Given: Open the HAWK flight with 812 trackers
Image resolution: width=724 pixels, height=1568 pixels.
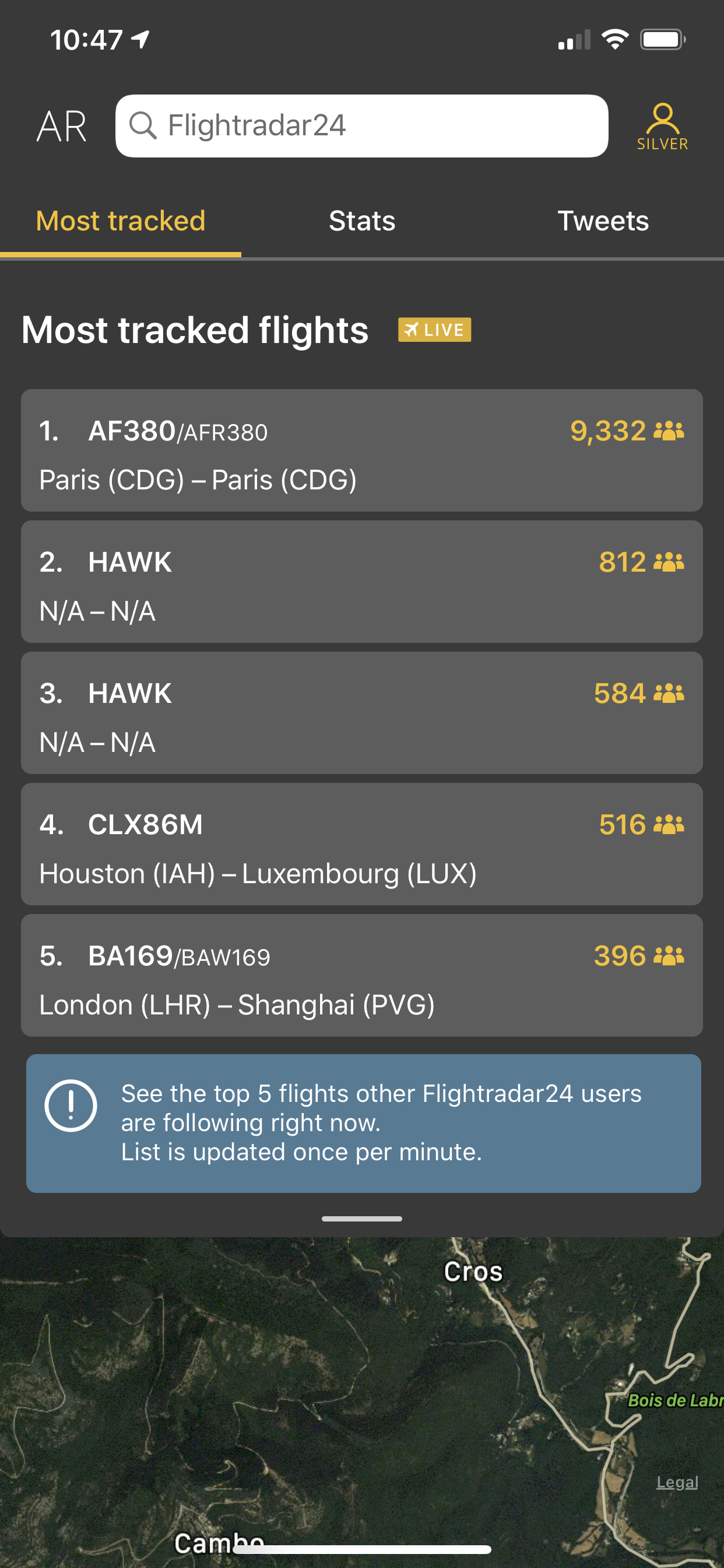Looking at the screenshot, I should pyautogui.click(x=361, y=582).
